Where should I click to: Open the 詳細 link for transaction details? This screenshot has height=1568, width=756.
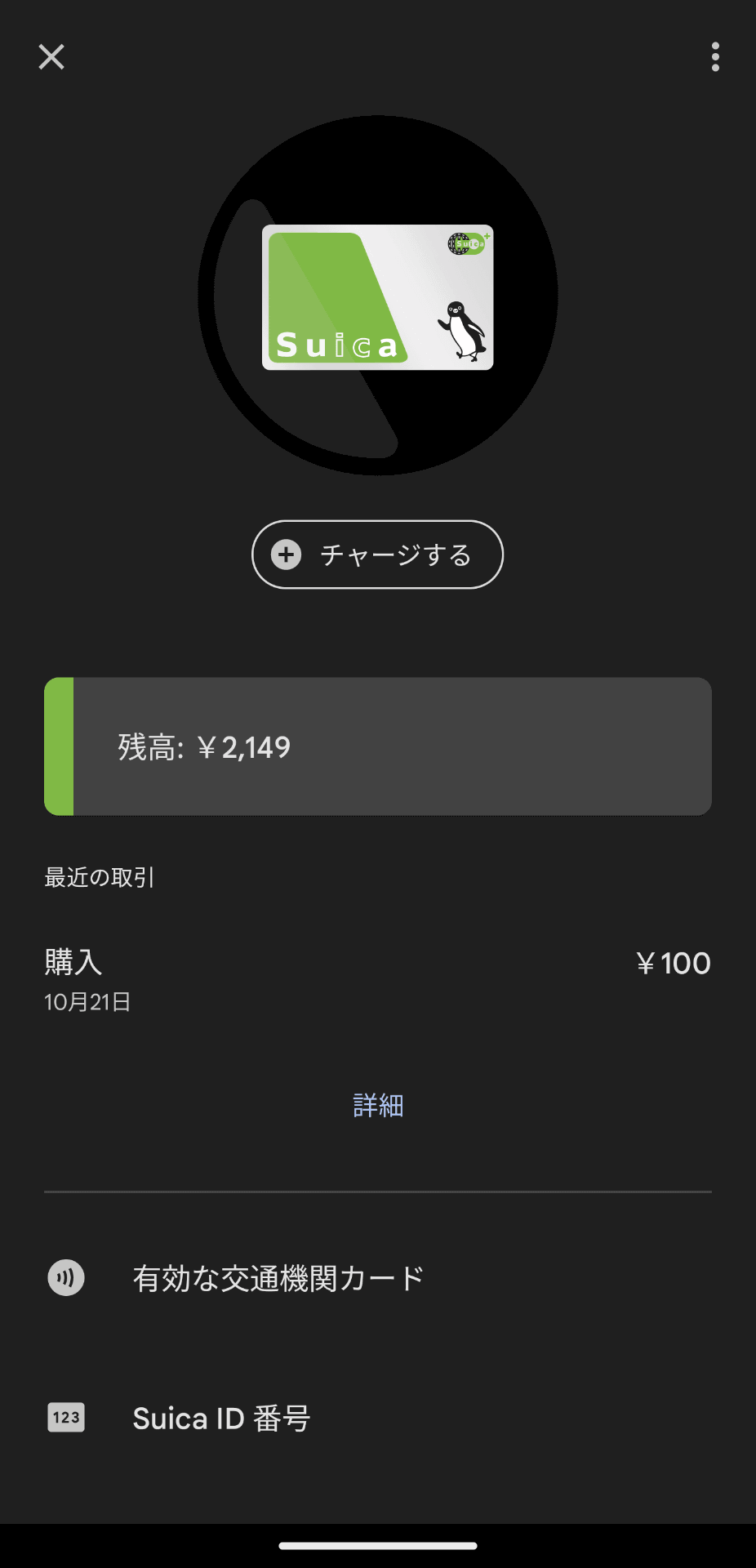(378, 1104)
